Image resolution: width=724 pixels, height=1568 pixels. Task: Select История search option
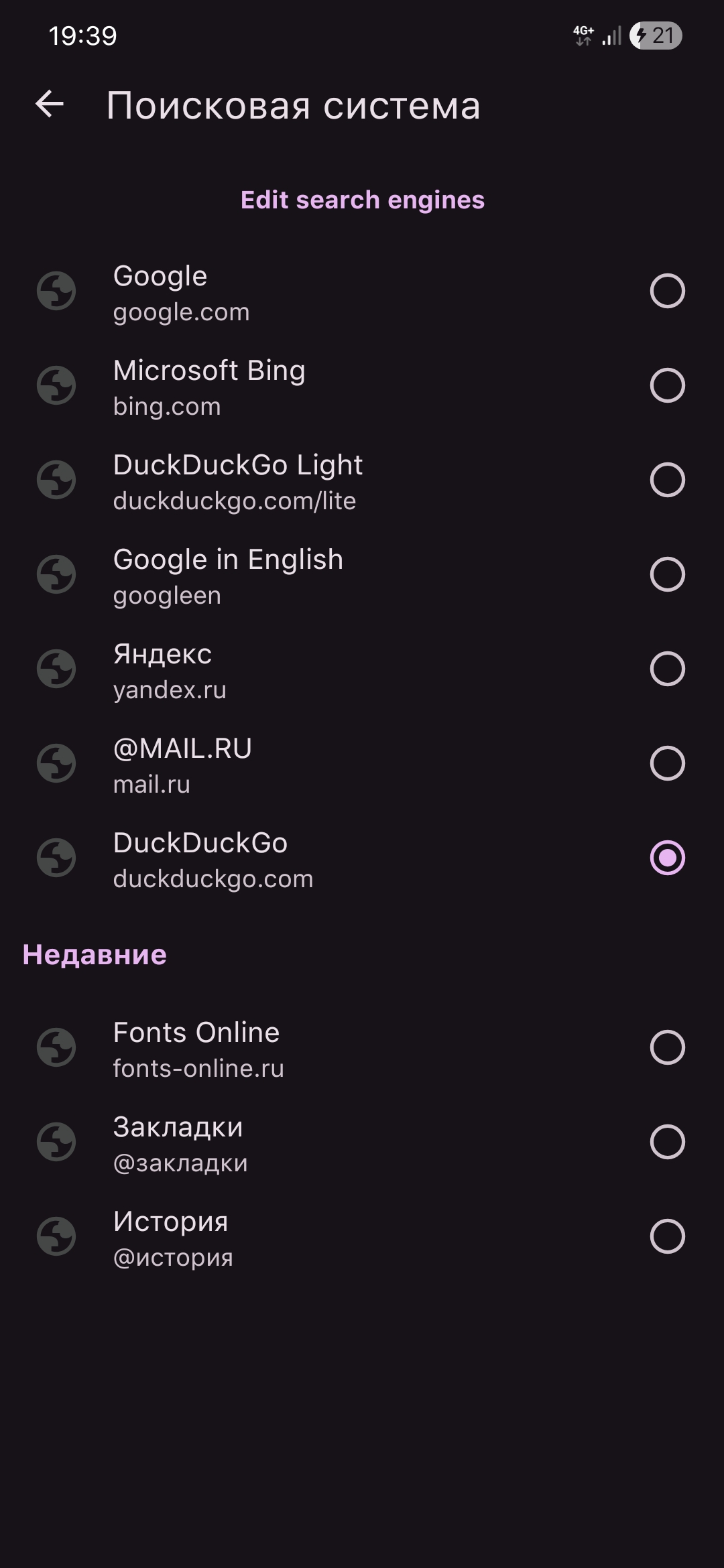pos(667,1236)
